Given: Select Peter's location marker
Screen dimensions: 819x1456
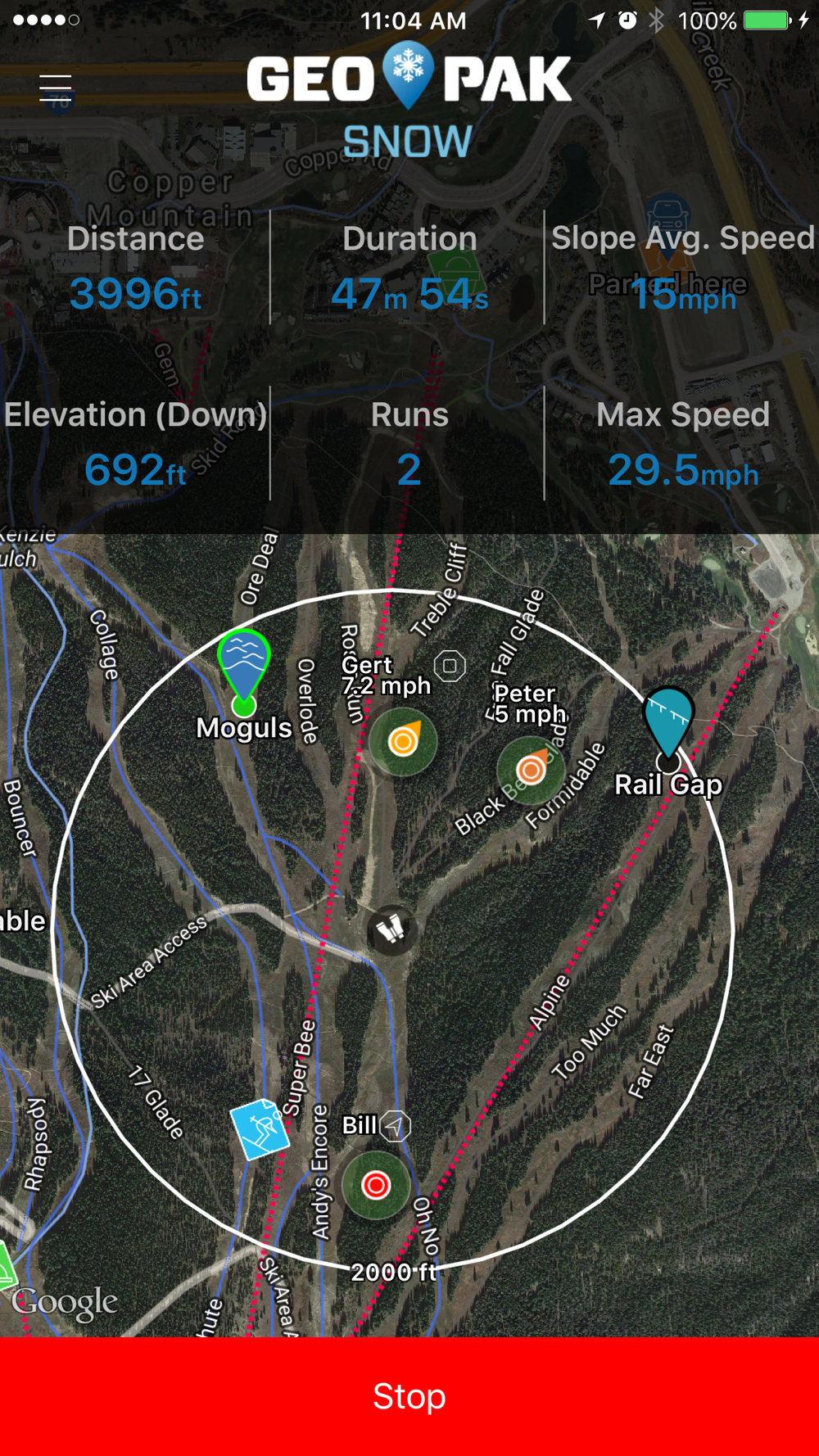Looking at the screenshot, I should (x=531, y=770).
